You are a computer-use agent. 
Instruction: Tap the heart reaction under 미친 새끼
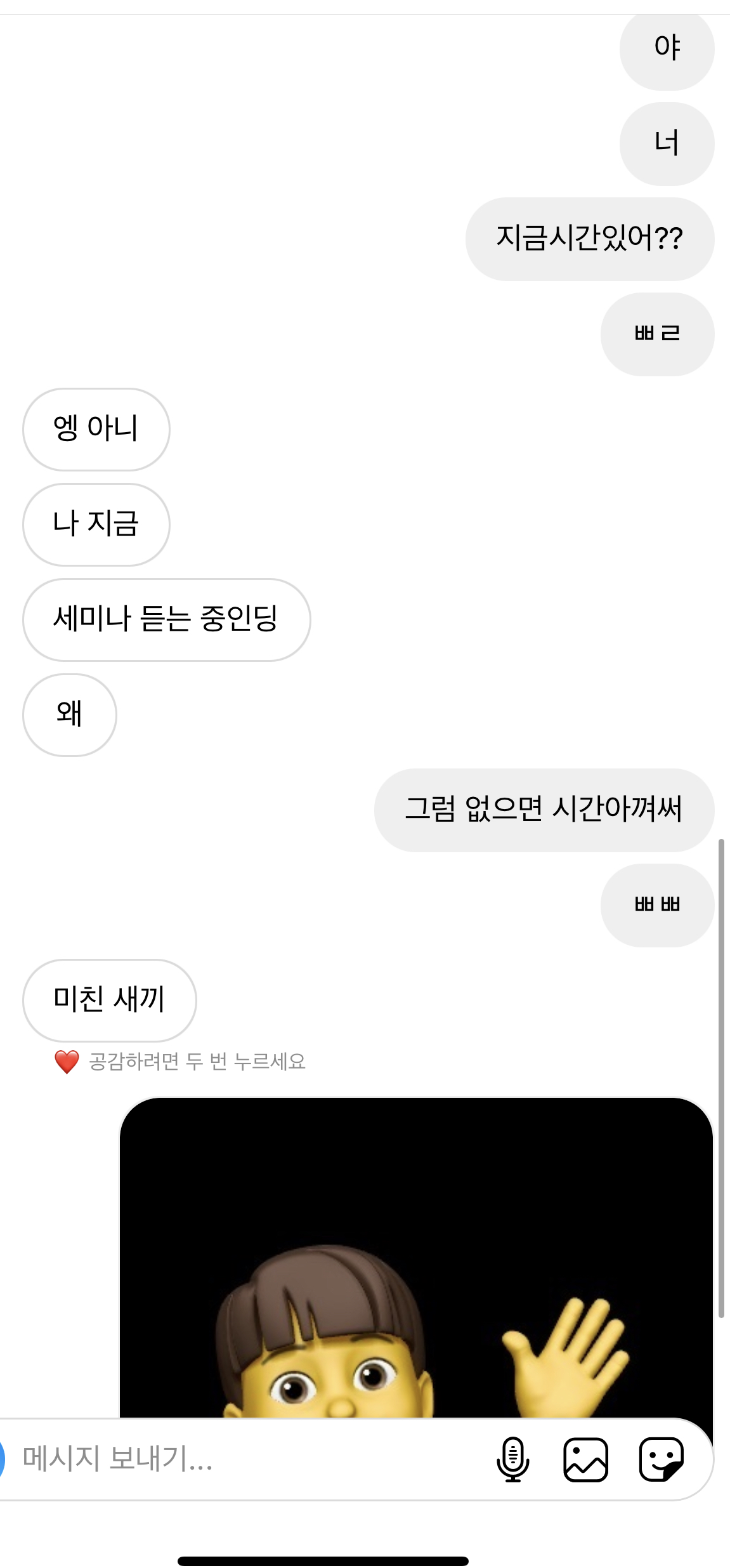(x=67, y=1062)
